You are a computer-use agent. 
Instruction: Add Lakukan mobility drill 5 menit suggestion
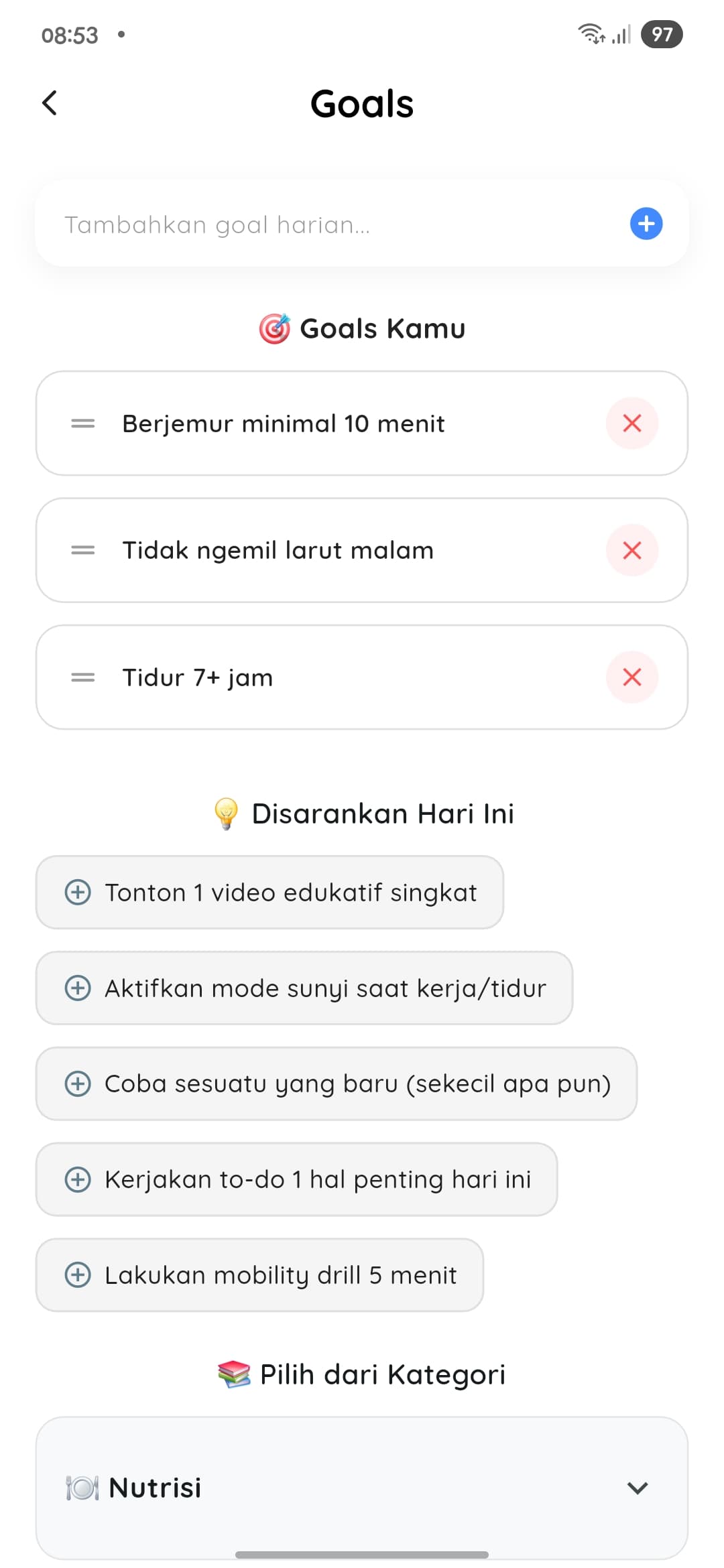259,1275
